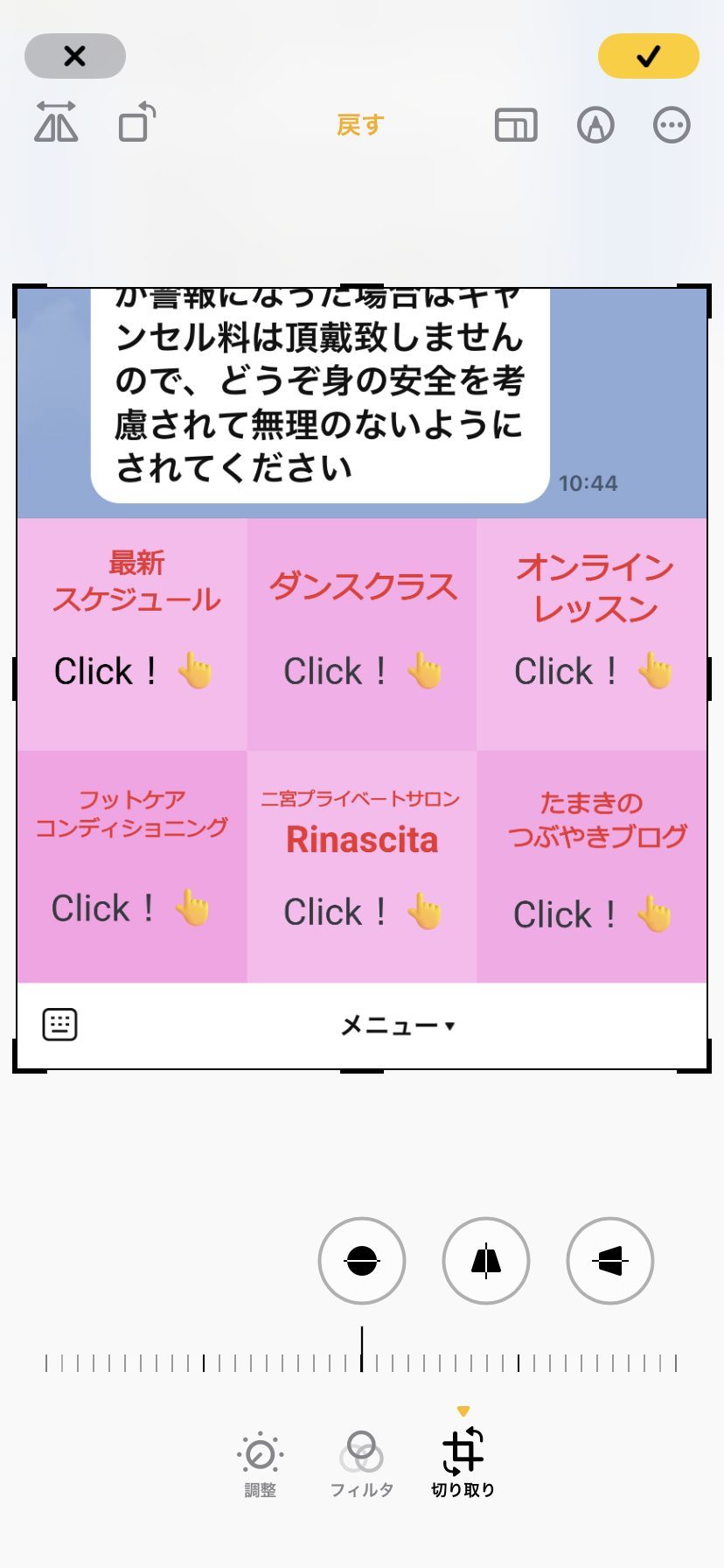Cancel editing with the X button
The height and width of the screenshot is (1568, 724).
75,56
